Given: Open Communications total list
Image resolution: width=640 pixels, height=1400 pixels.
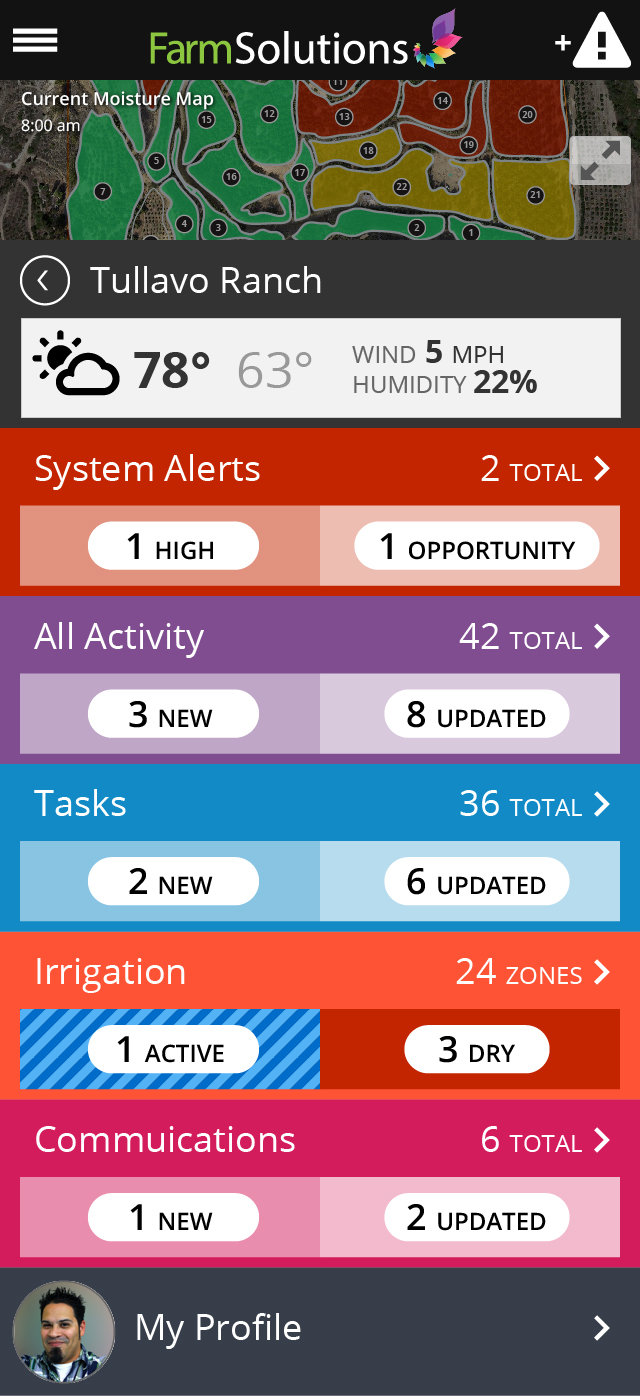Looking at the screenshot, I should 545,1140.
